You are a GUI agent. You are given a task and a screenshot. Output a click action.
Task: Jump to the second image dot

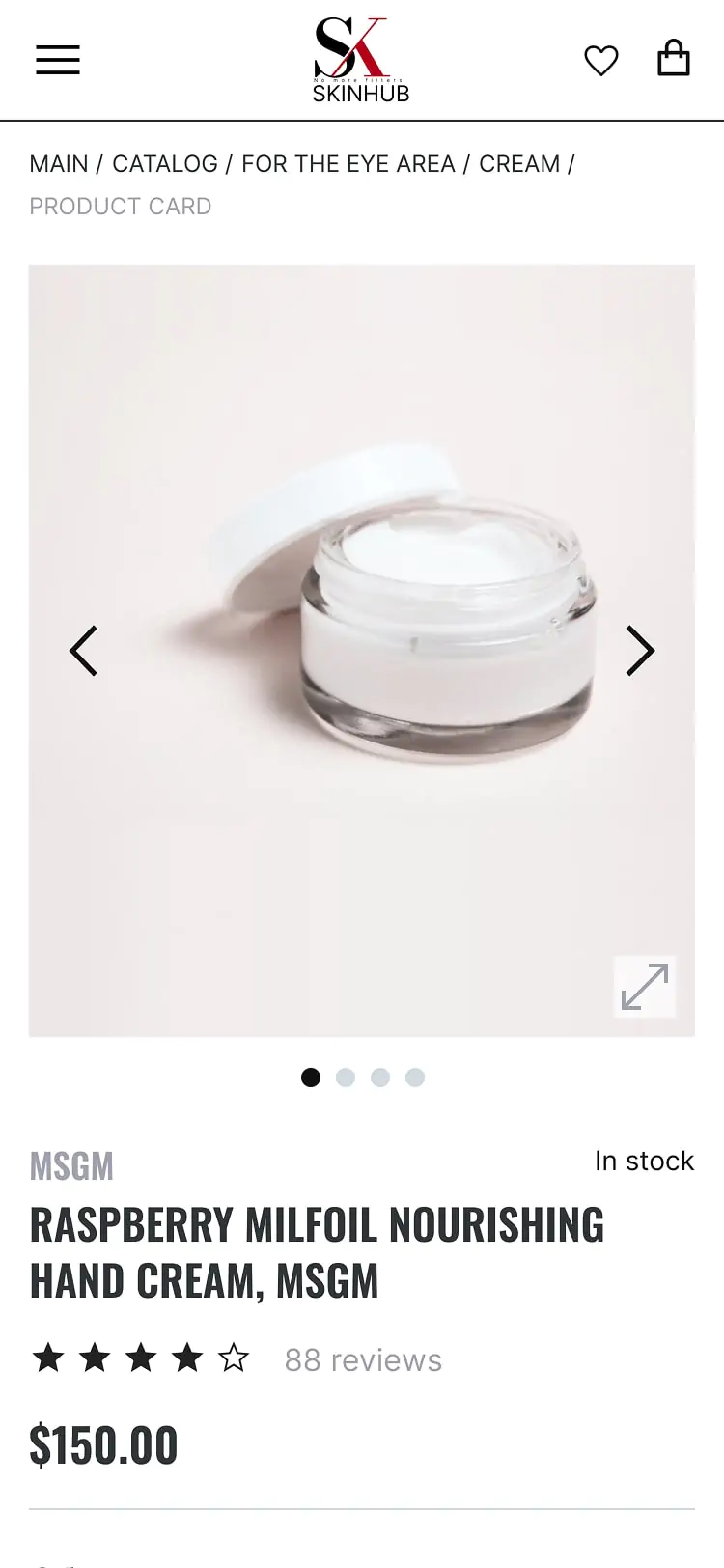click(346, 1078)
